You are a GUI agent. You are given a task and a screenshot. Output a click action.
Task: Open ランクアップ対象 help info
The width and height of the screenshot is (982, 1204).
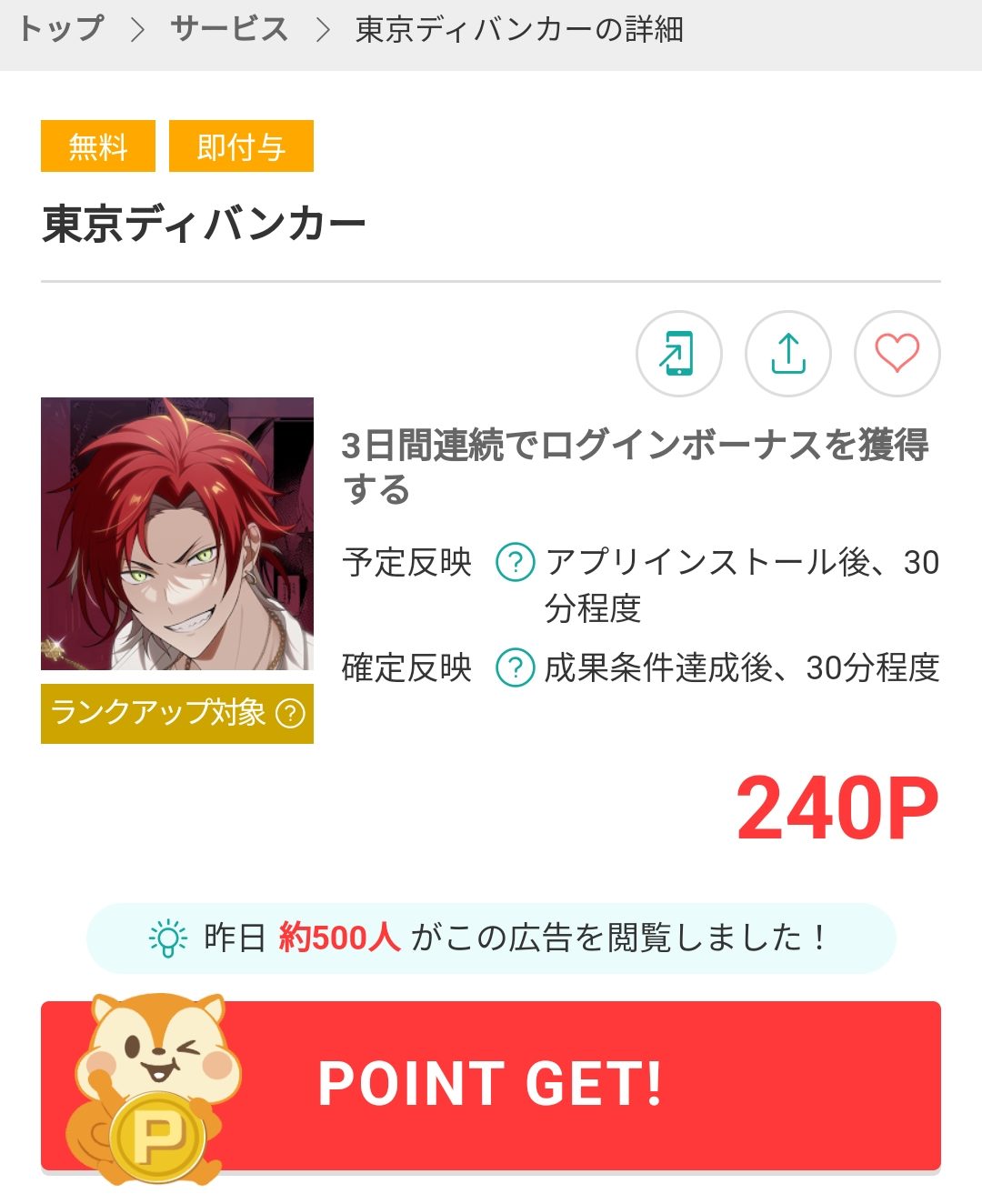click(290, 714)
